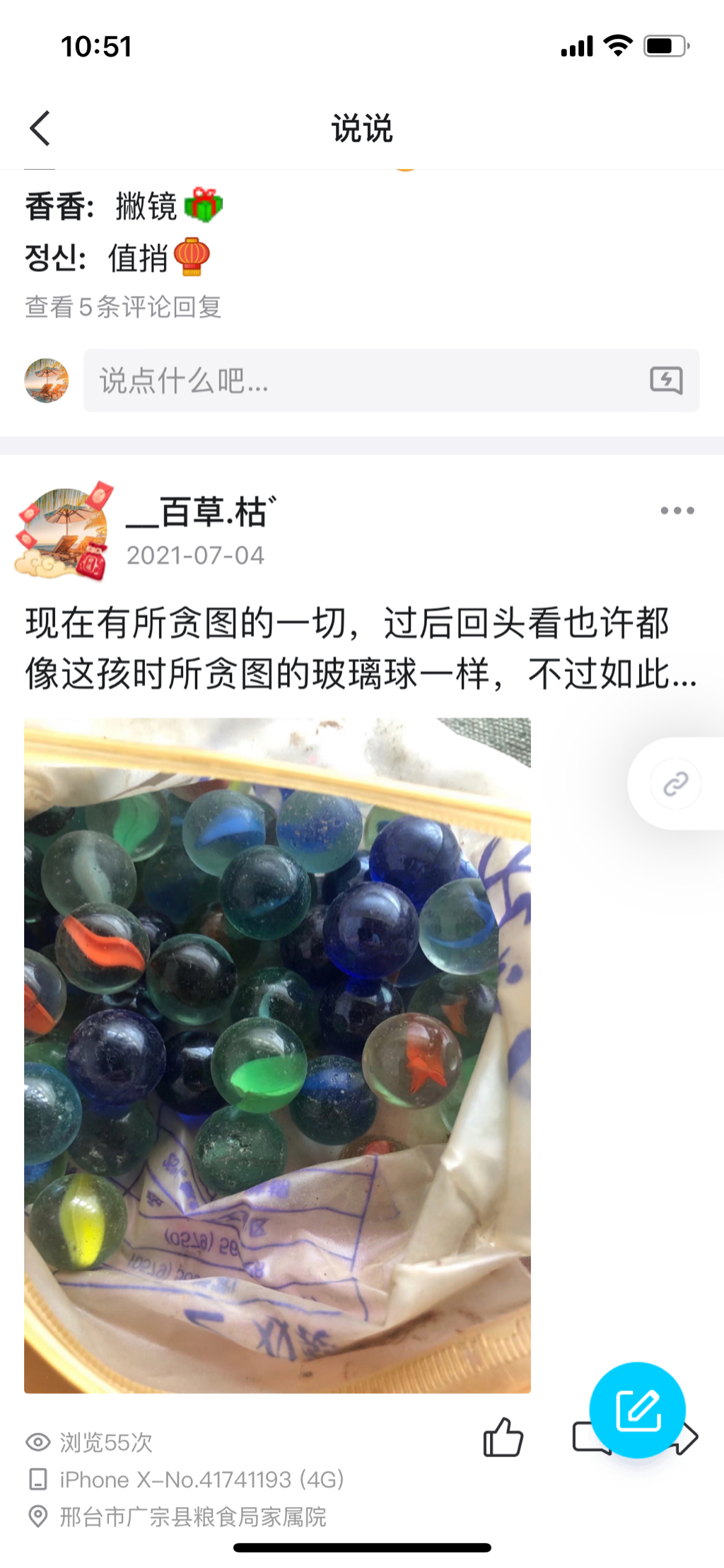Tap the 说点什么吧 comment box
This screenshot has height=1568, width=724.
pos(354,381)
